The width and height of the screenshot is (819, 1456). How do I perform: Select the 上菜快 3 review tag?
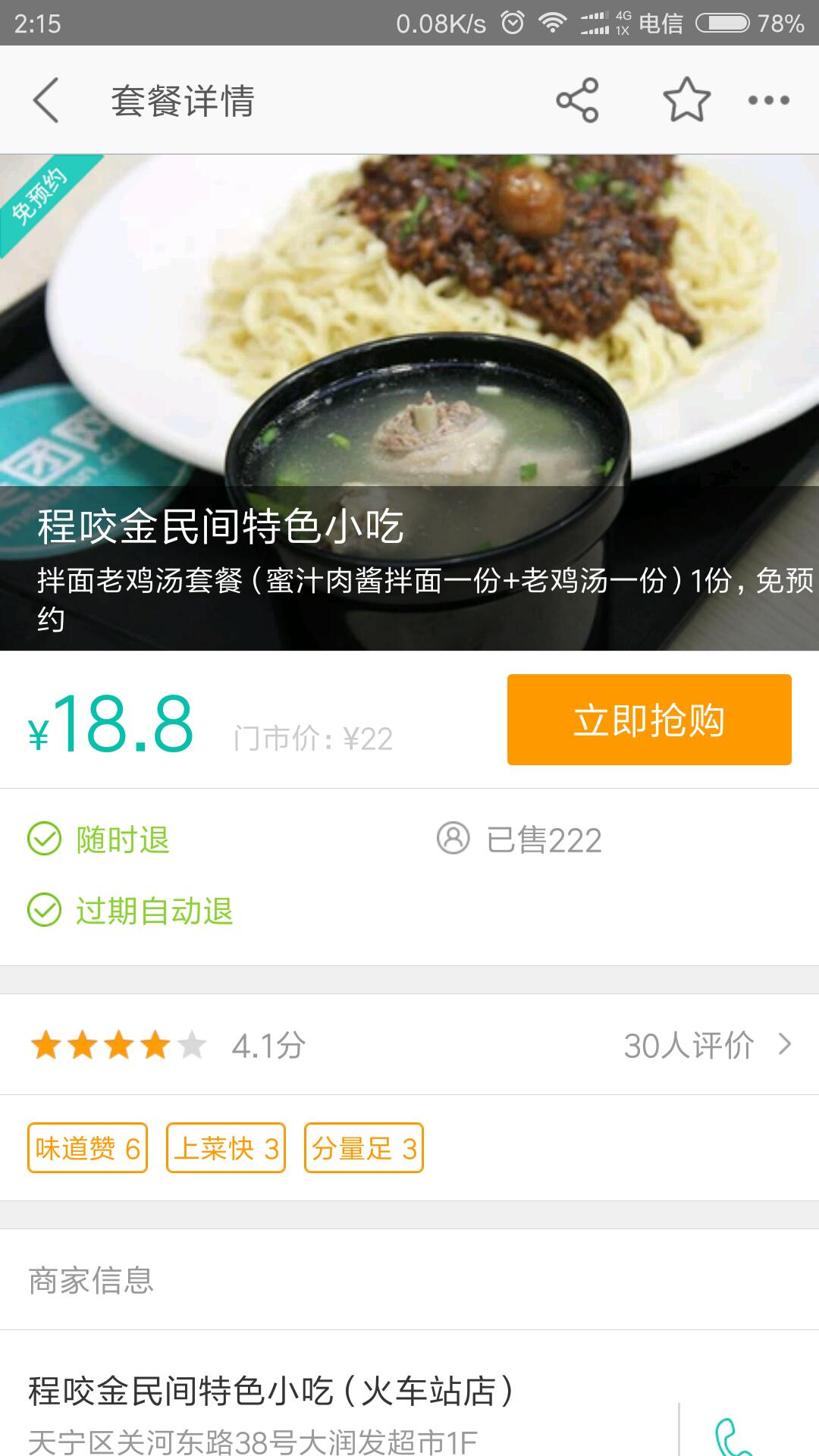tap(226, 1148)
